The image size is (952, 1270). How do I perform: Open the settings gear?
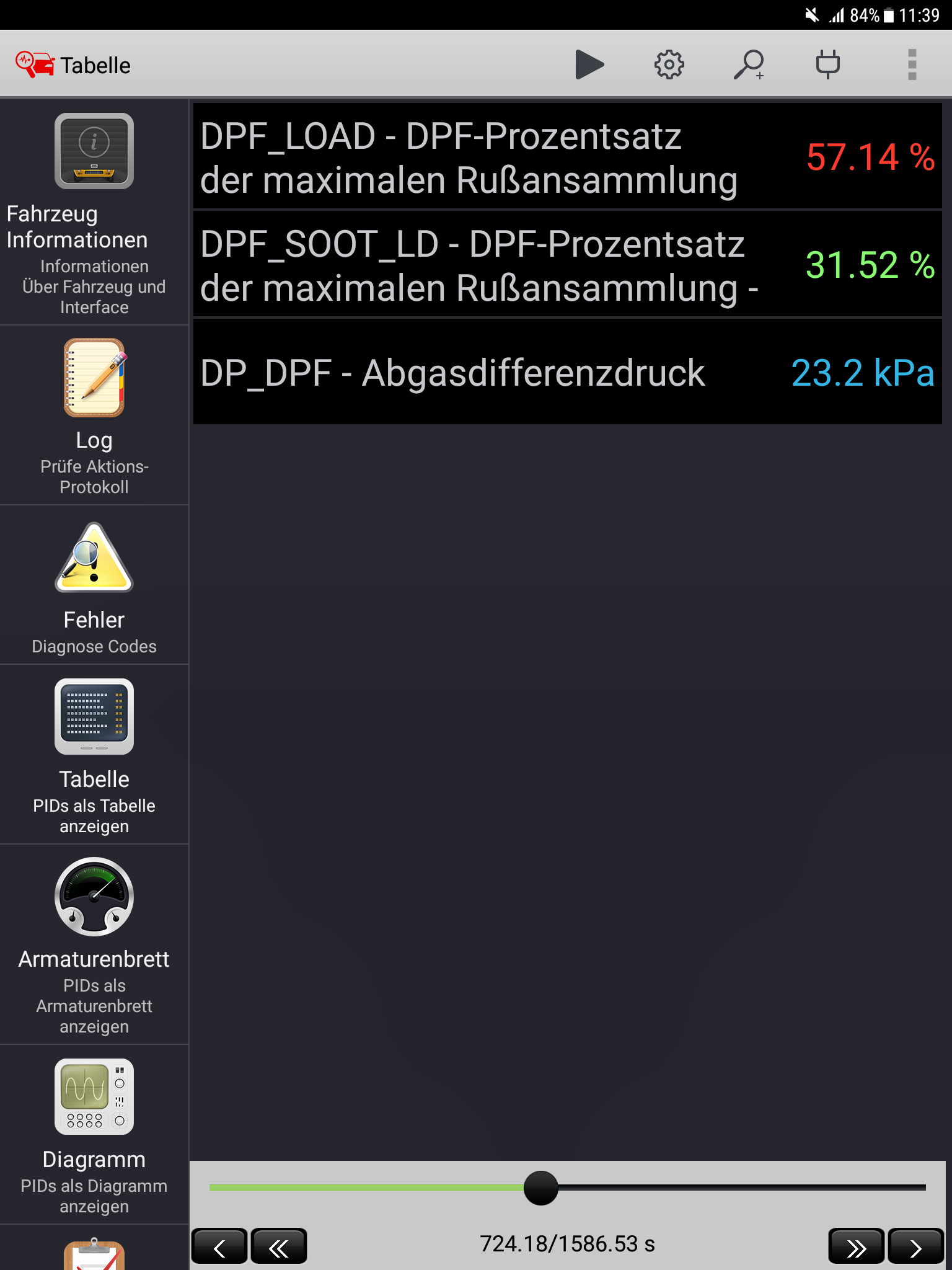tap(669, 64)
